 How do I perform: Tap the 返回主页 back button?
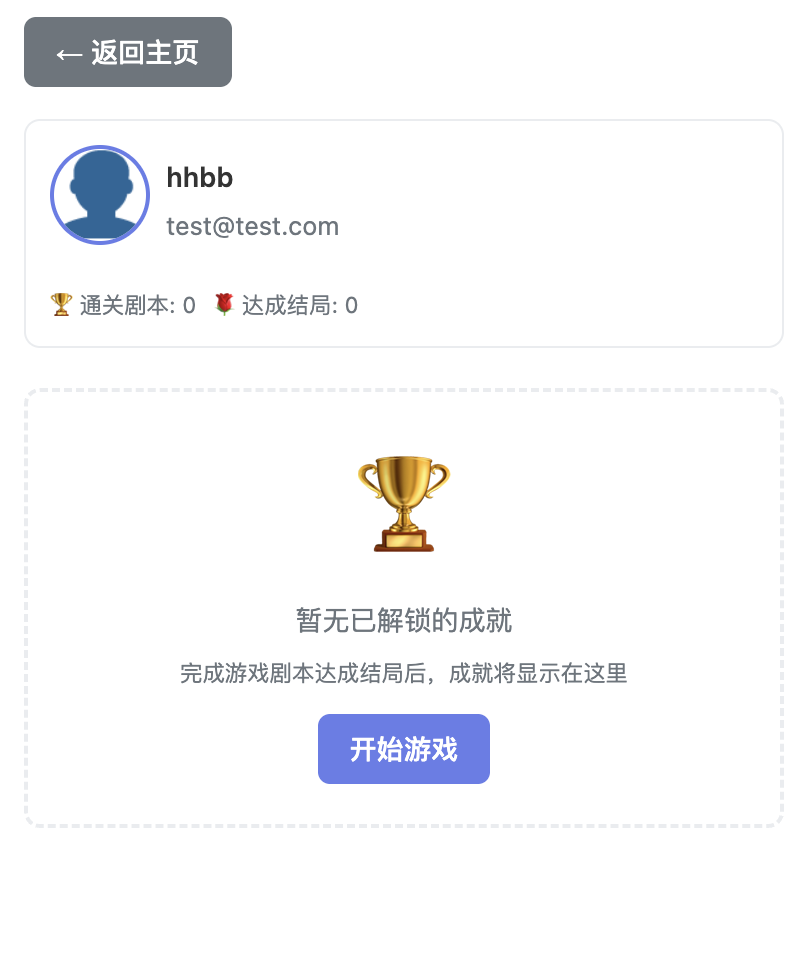coord(128,52)
